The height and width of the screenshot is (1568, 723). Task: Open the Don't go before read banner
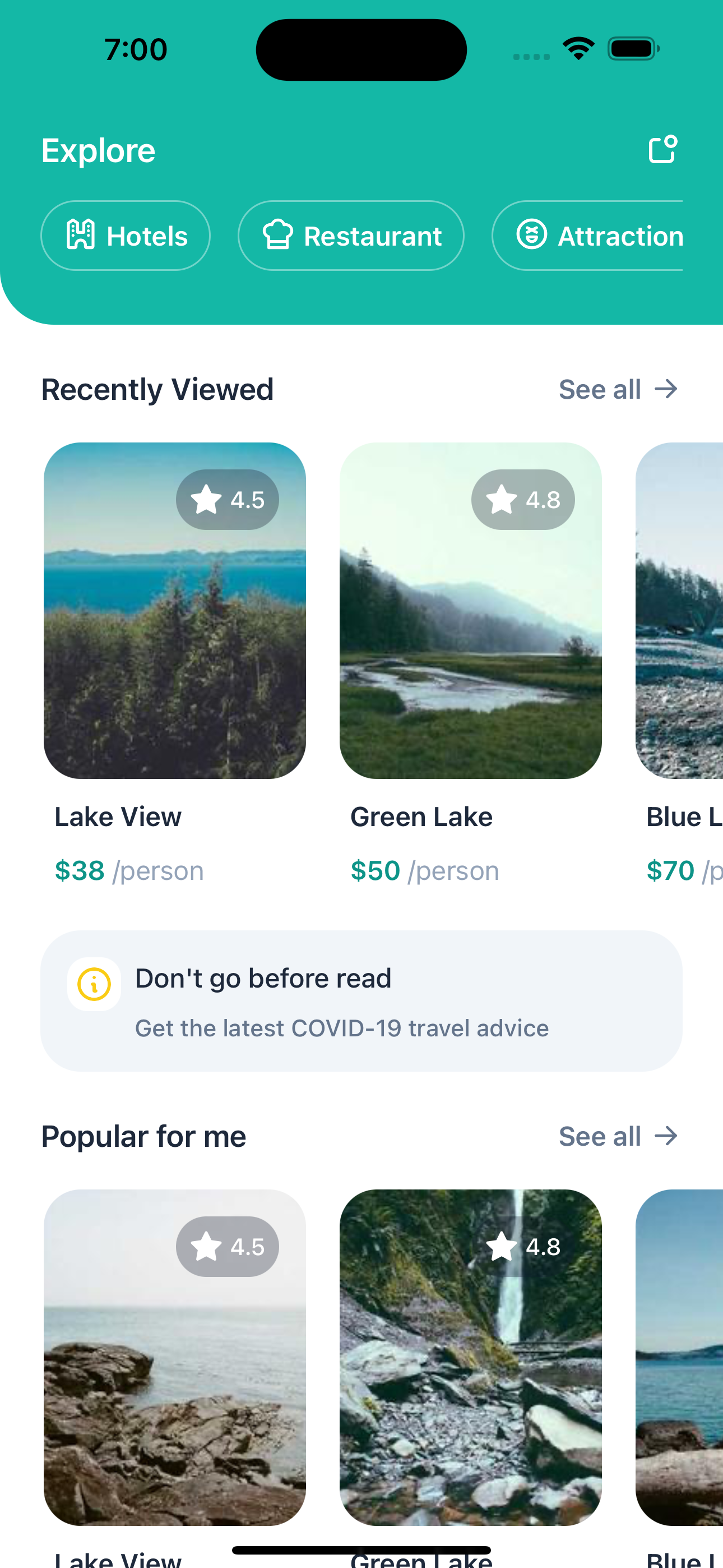[361, 1002]
